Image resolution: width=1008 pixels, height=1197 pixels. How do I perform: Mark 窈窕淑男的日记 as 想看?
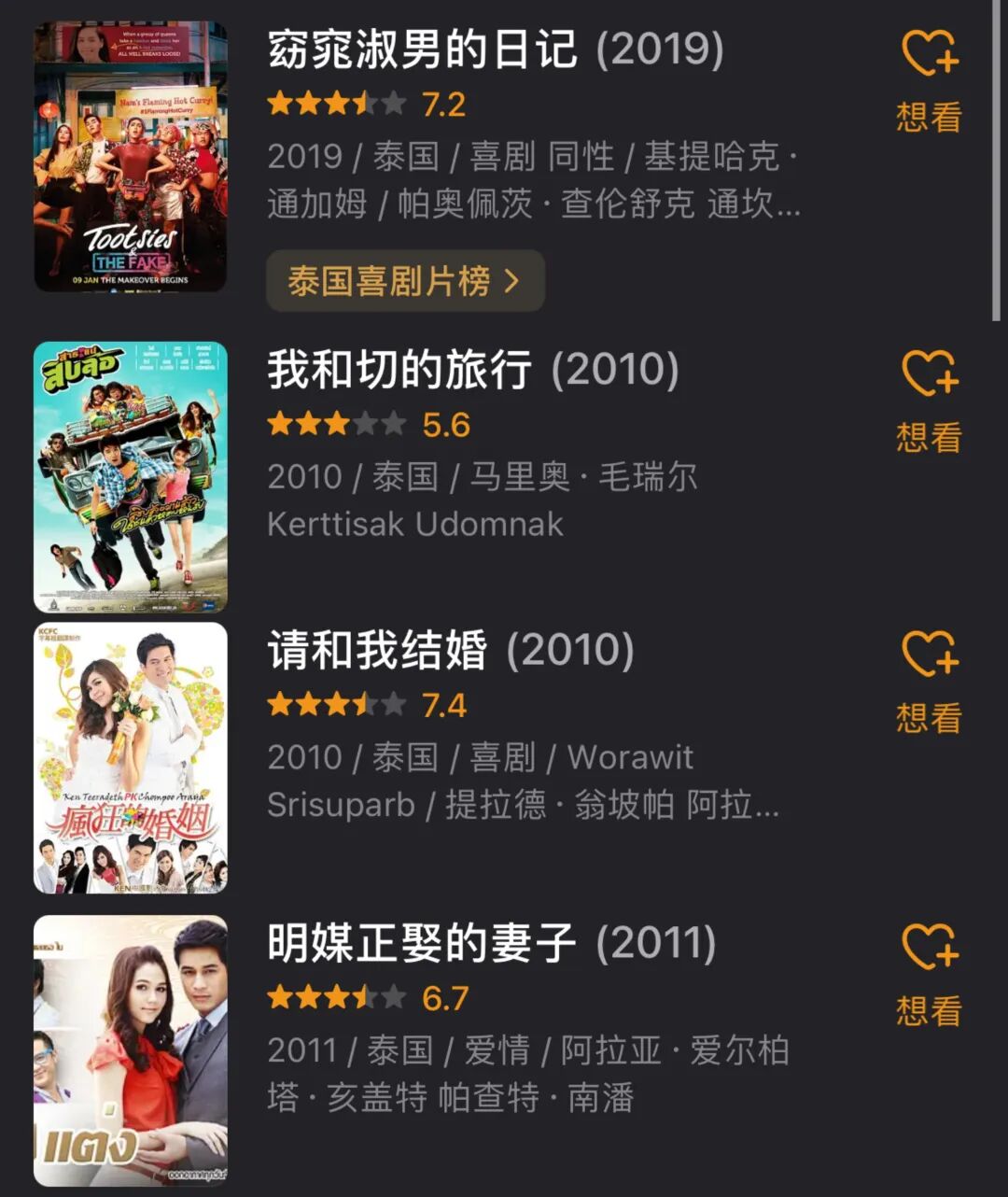929,79
